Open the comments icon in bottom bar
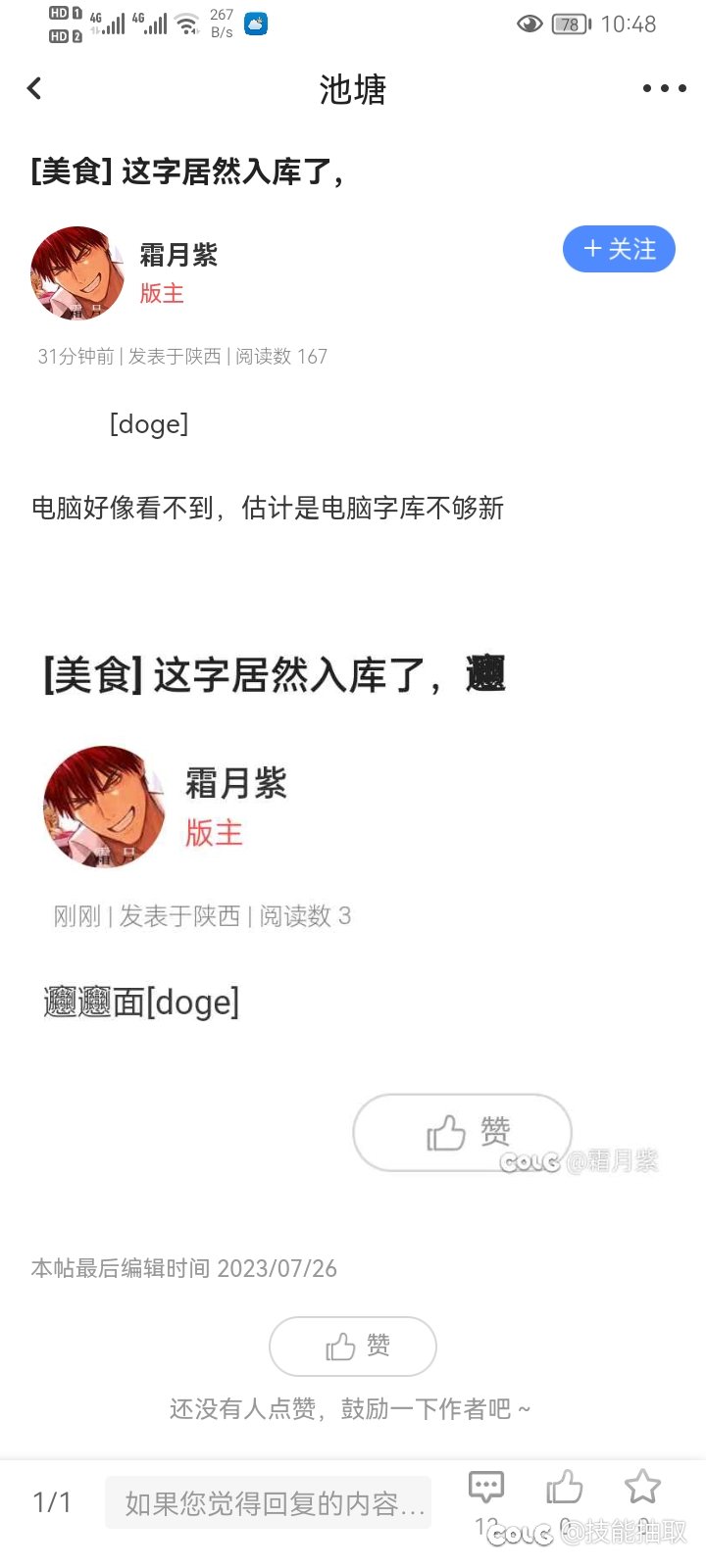Image resolution: width=706 pixels, height=1568 pixels. click(486, 1488)
